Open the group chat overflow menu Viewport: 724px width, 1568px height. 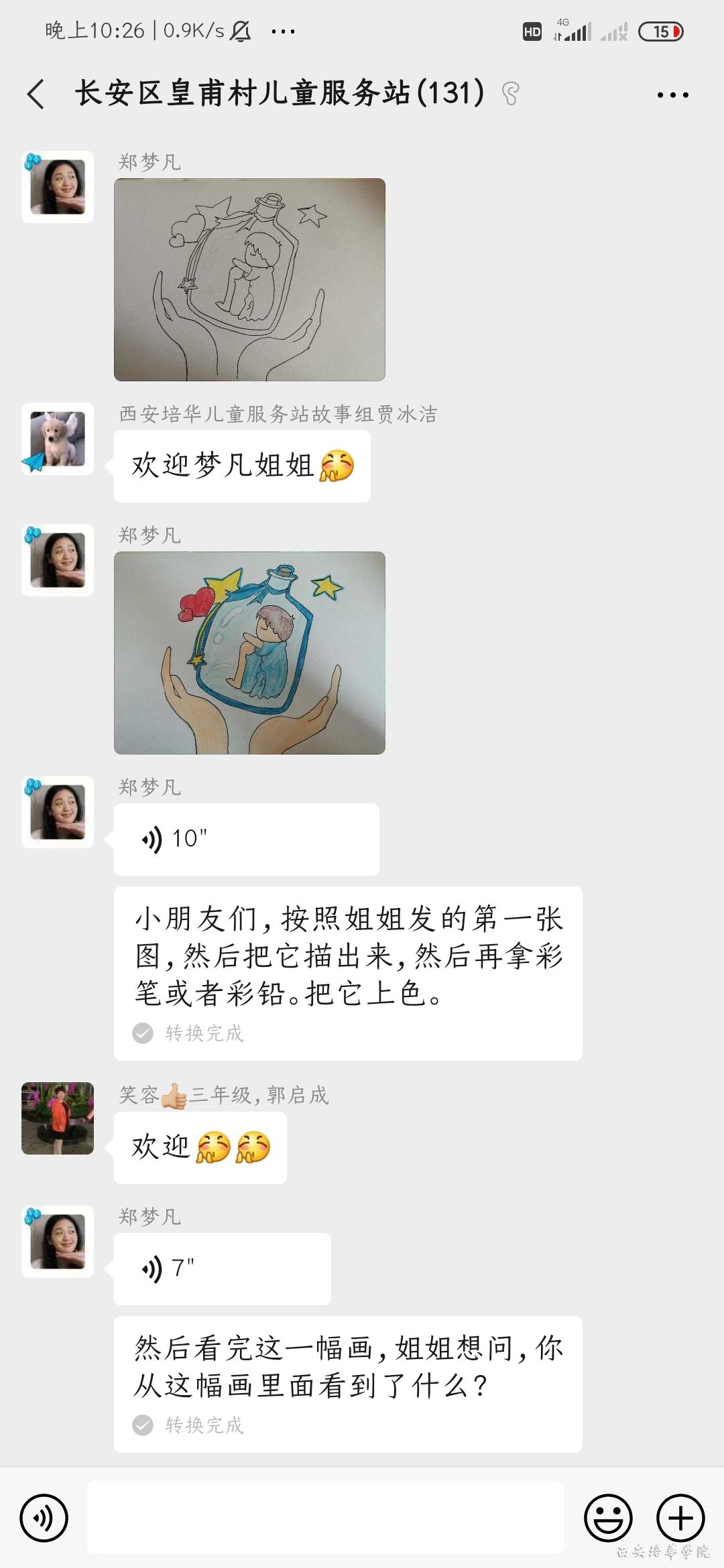tap(672, 95)
